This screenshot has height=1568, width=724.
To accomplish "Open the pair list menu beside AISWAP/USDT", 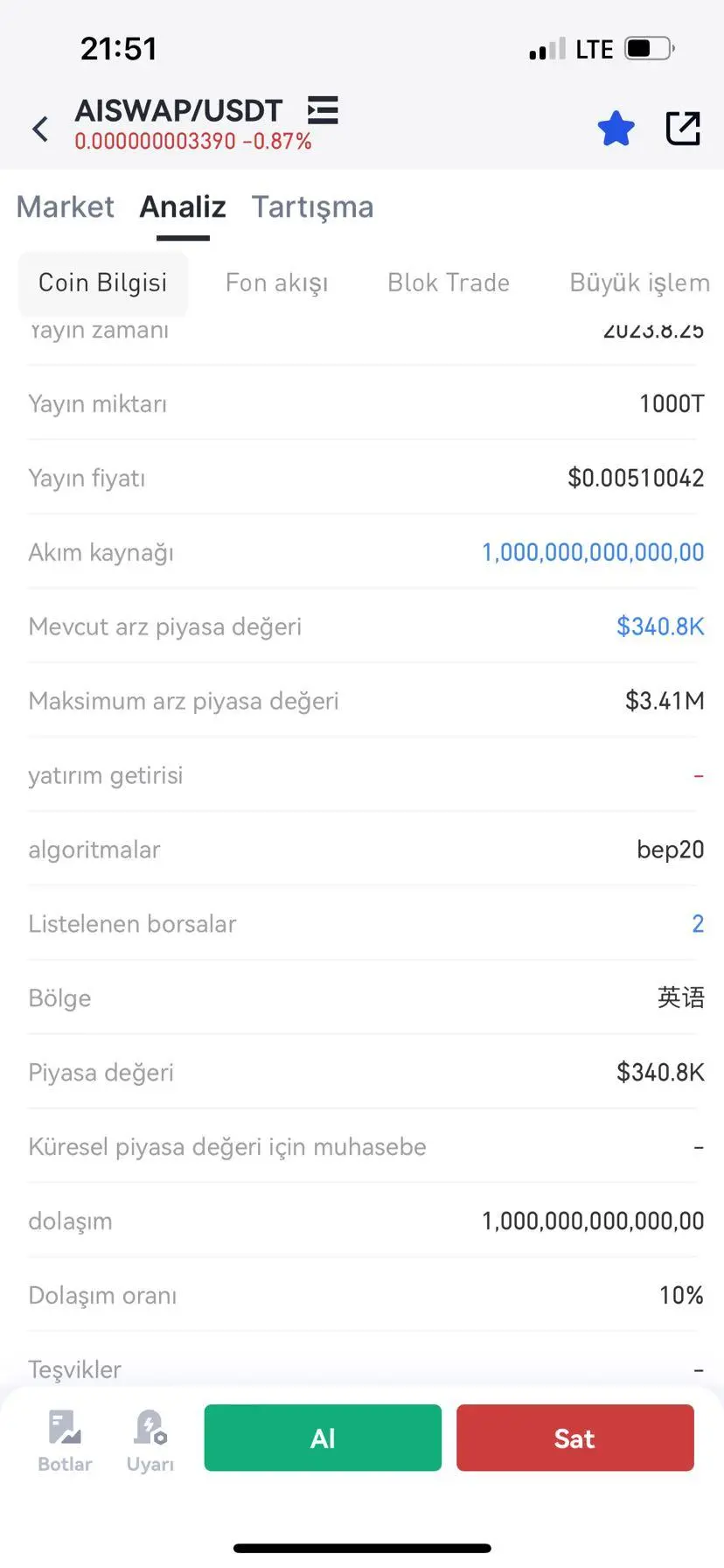I will [323, 110].
